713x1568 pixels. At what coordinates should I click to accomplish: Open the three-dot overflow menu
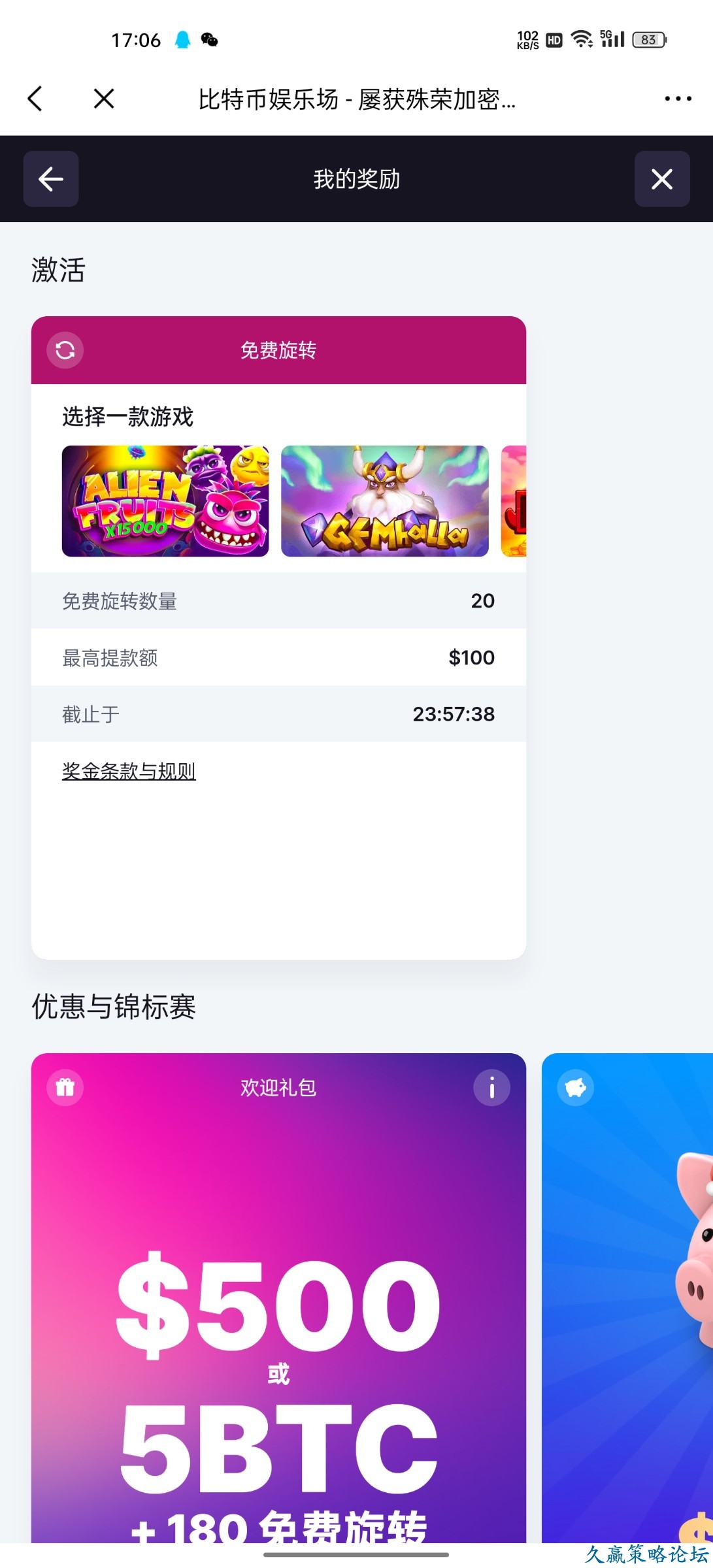tap(678, 99)
